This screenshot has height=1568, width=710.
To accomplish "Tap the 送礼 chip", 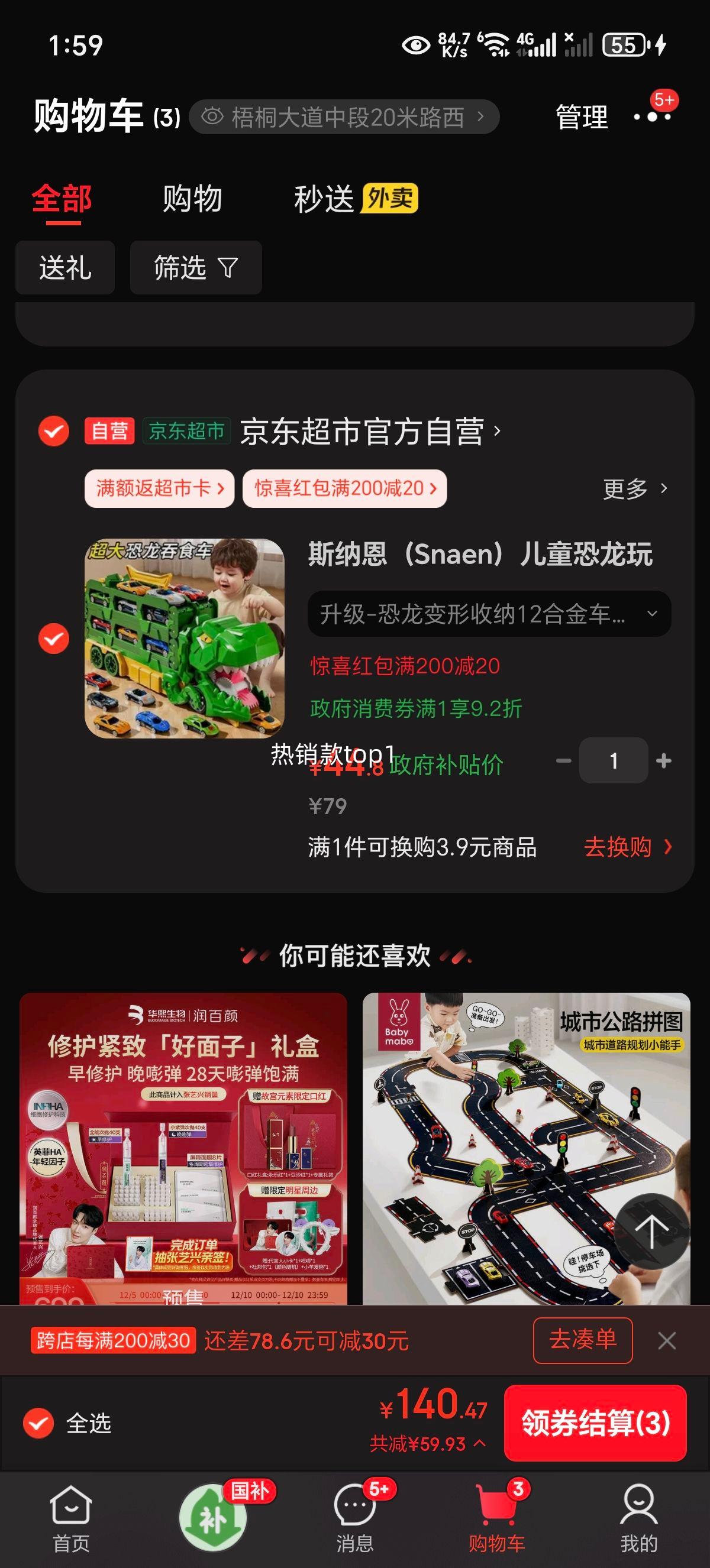I will [x=65, y=267].
